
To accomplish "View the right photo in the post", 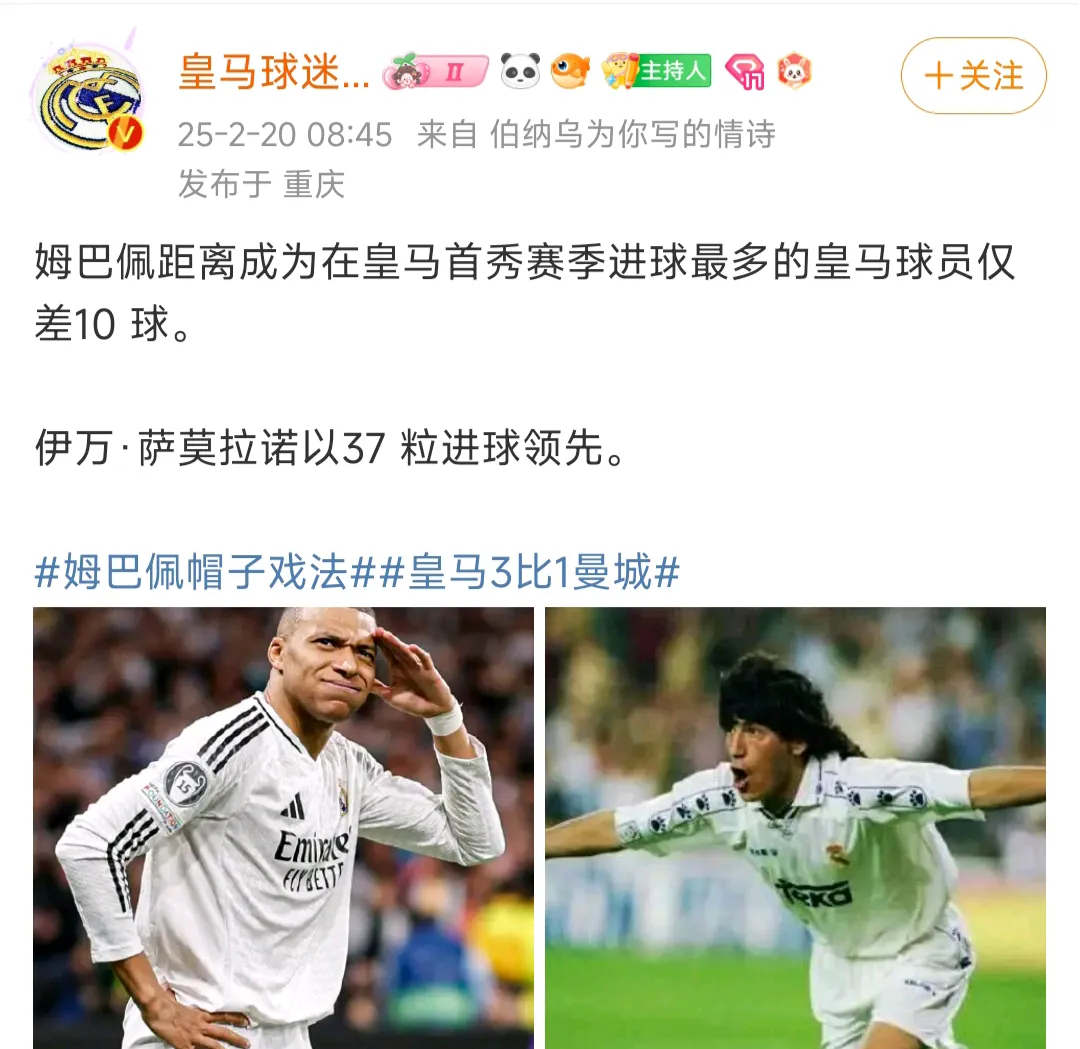I will point(795,827).
